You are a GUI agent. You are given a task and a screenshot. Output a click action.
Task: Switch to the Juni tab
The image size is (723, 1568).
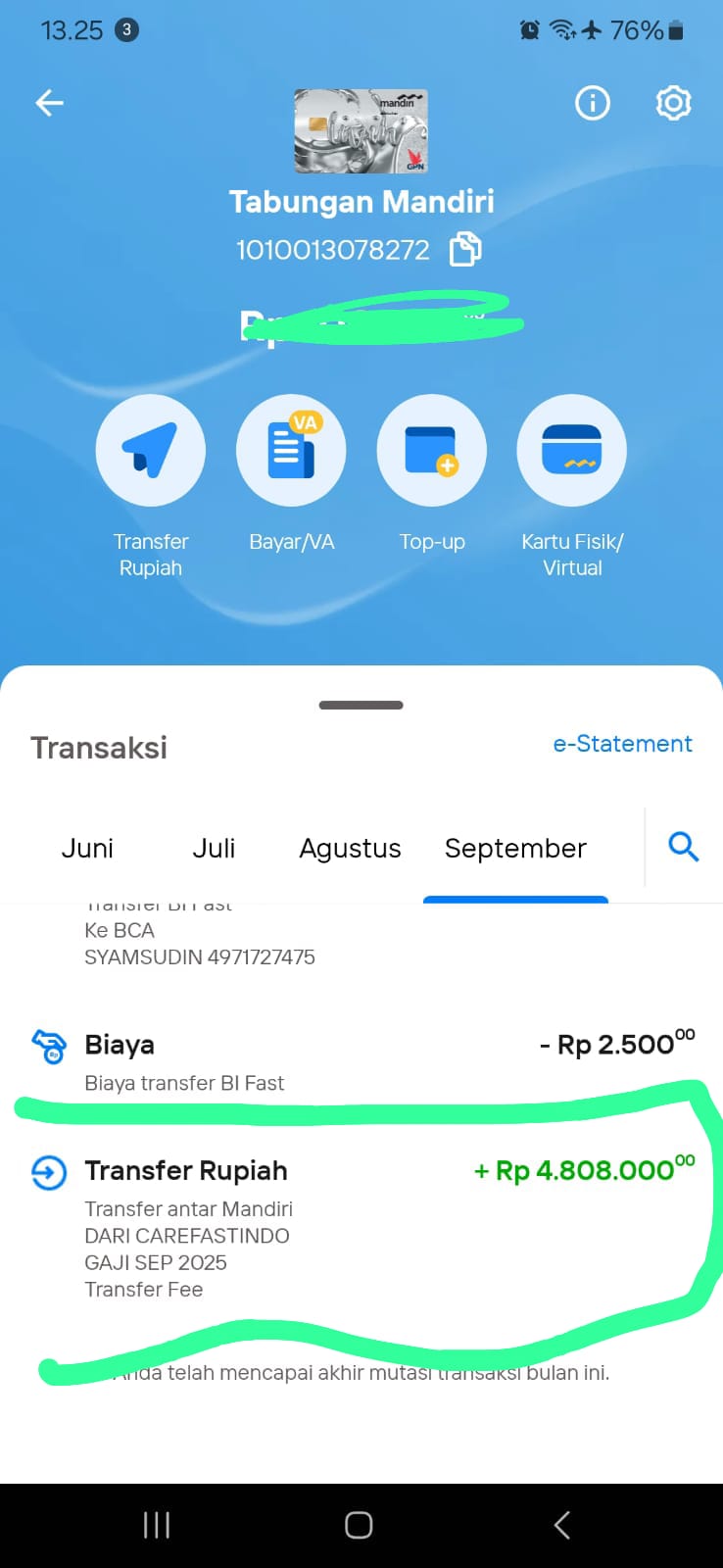[87, 848]
